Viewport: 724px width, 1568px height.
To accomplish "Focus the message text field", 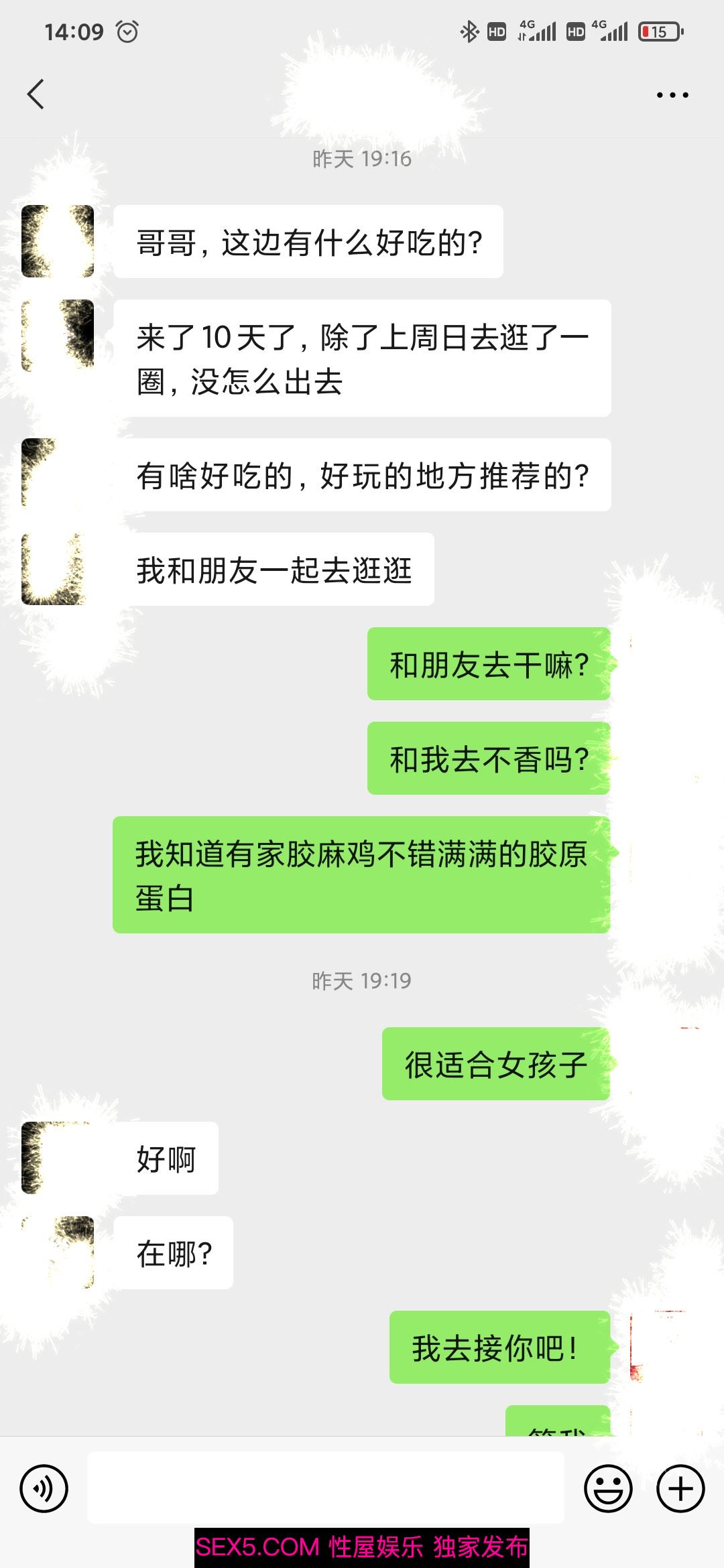I will click(x=325, y=1488).
